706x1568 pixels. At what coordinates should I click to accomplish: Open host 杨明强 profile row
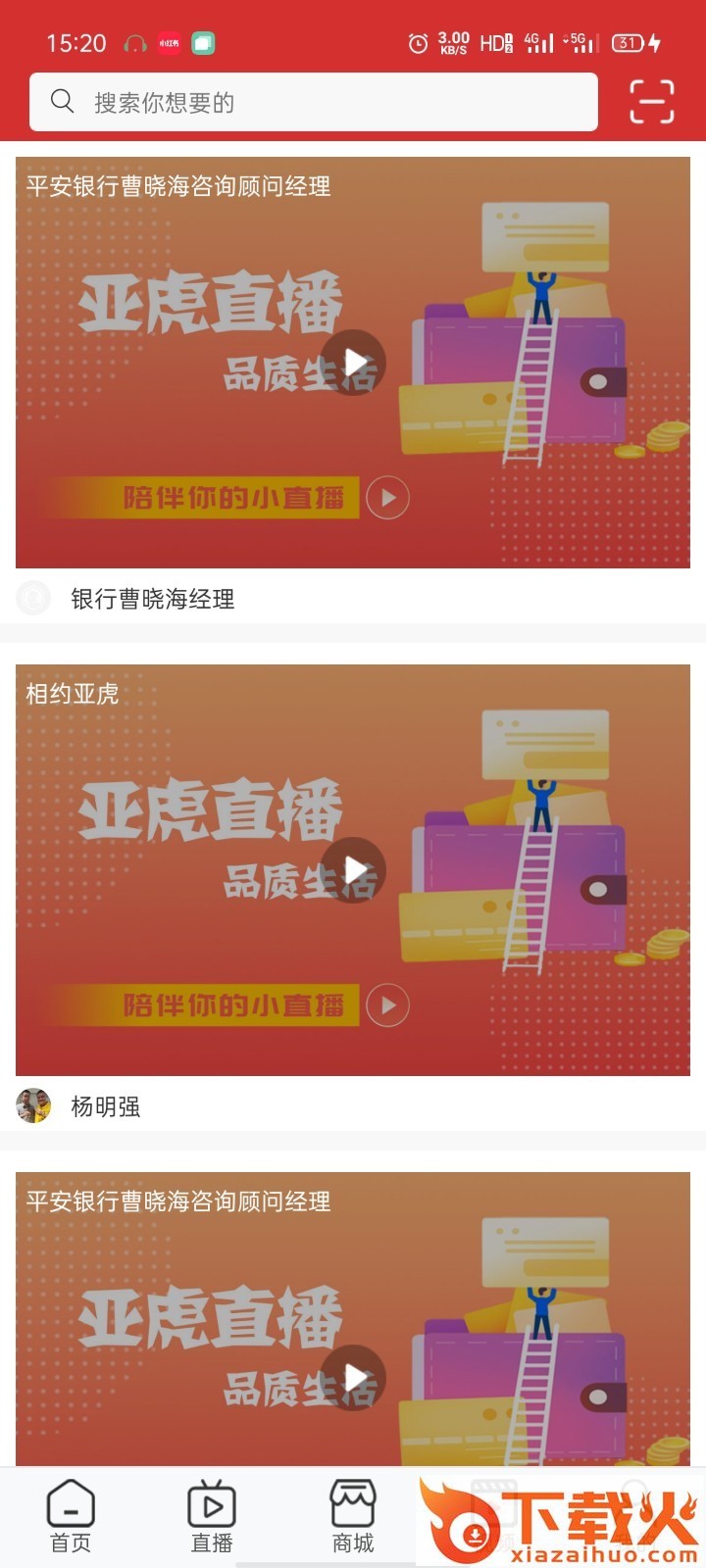[x=105, y=1106]
